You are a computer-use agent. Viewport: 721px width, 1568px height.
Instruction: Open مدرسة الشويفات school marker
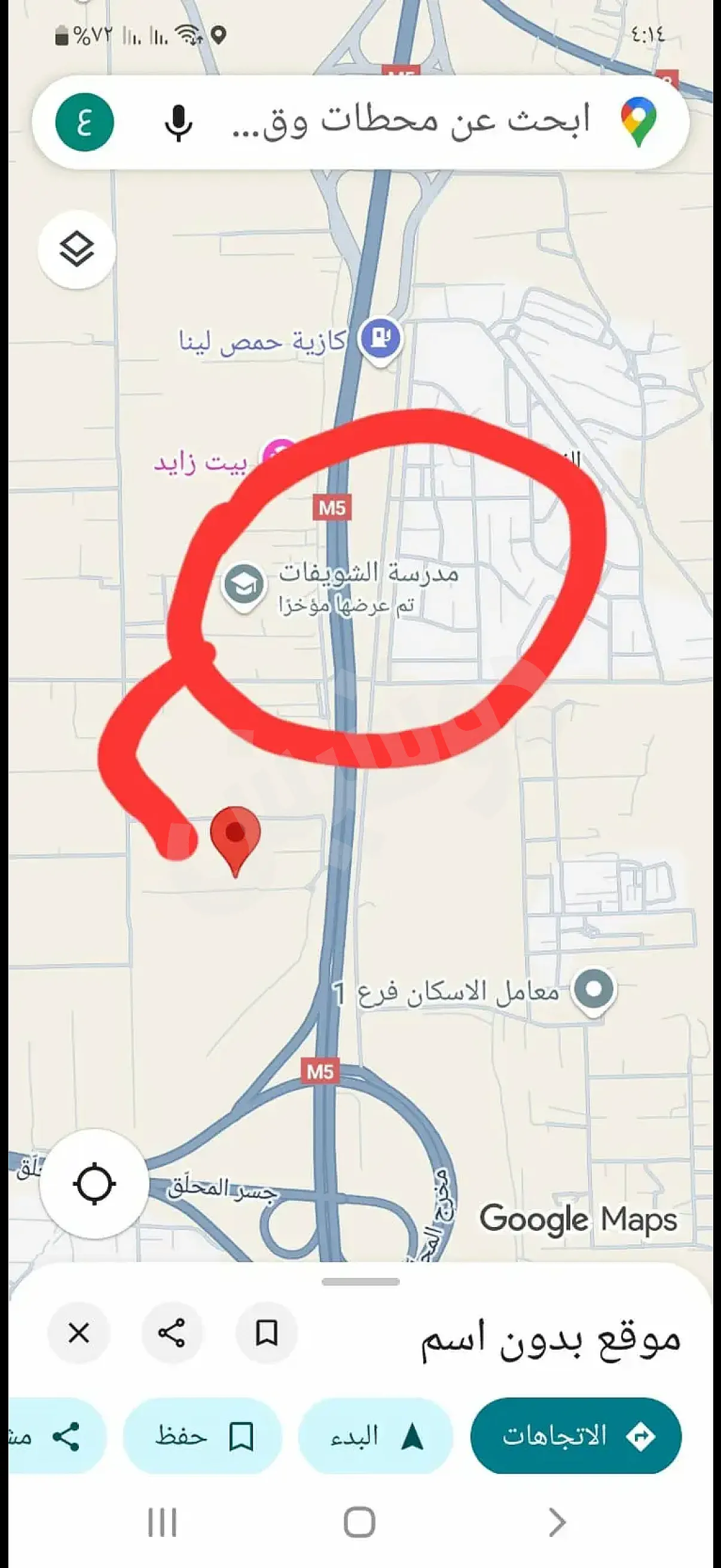click(243, 584)
